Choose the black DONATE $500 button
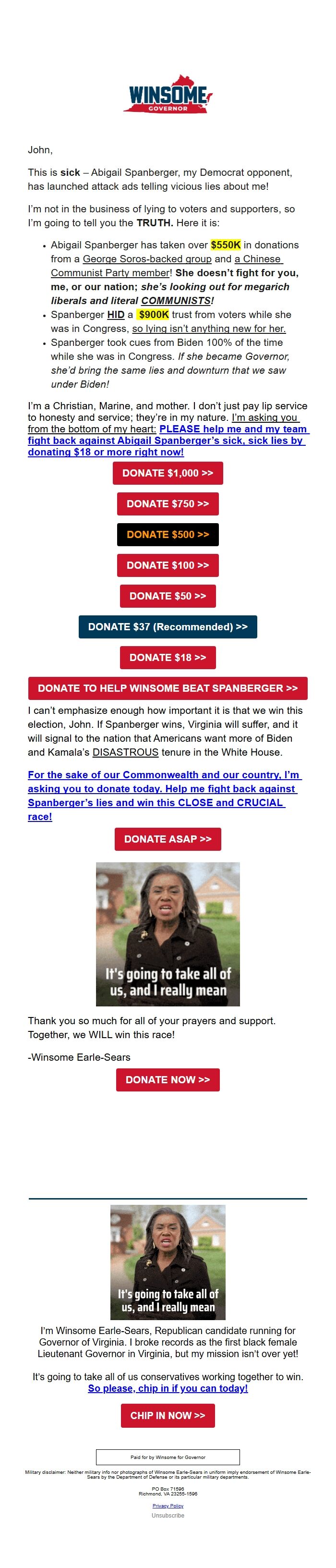The width and height of the screenshot is (336, 1568). click(x=168, y=534)
